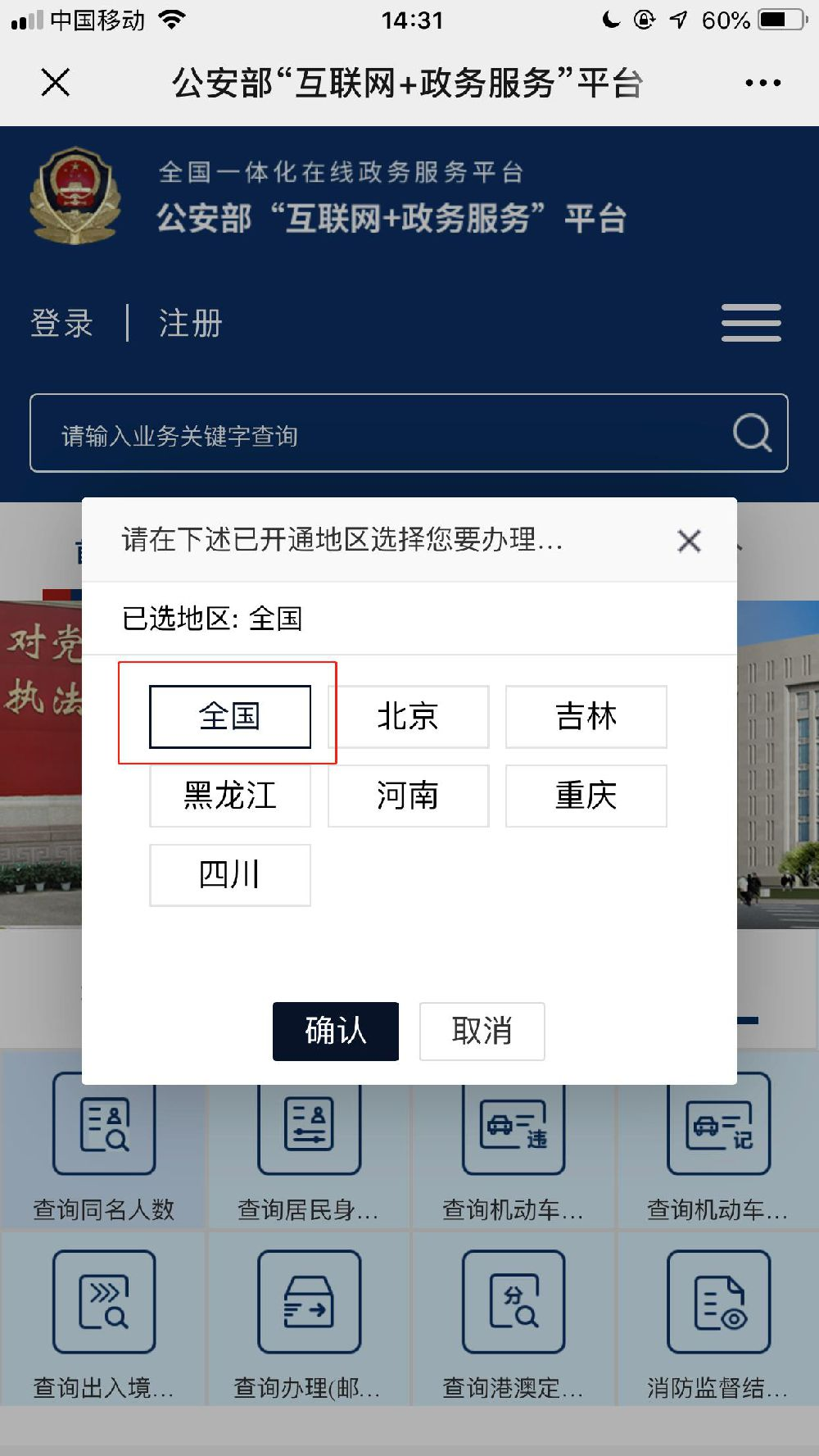Pick 河南 from the region list
This screenshot has height=1456, width=819.
pyautogui.click(x=408, y=796)
